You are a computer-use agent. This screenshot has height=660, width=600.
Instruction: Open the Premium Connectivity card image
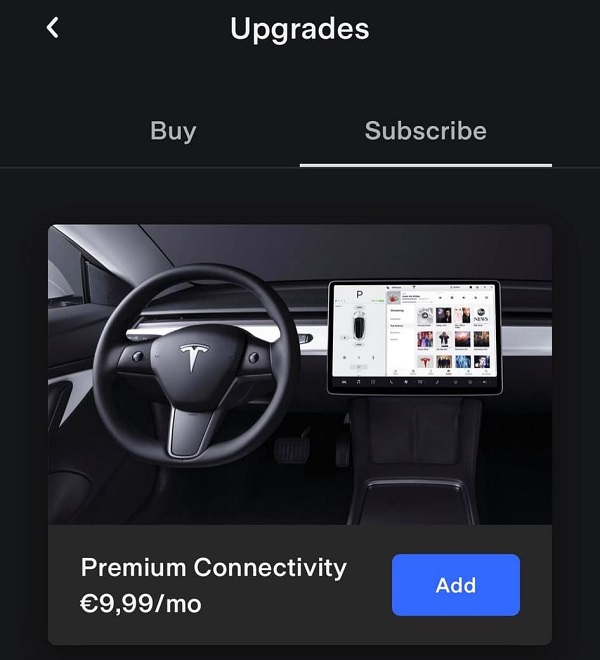300,375
